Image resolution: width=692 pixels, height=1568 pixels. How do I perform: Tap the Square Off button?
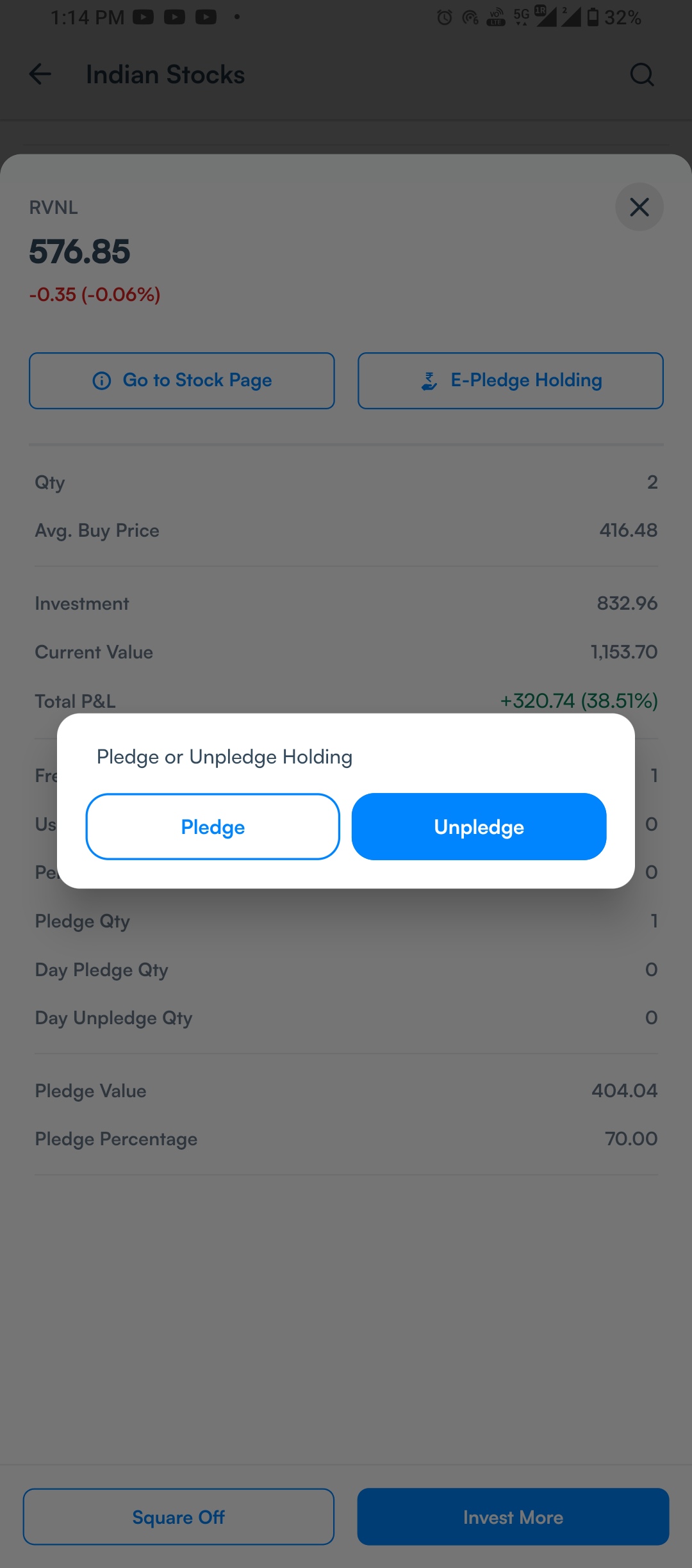pos(179,1517)
